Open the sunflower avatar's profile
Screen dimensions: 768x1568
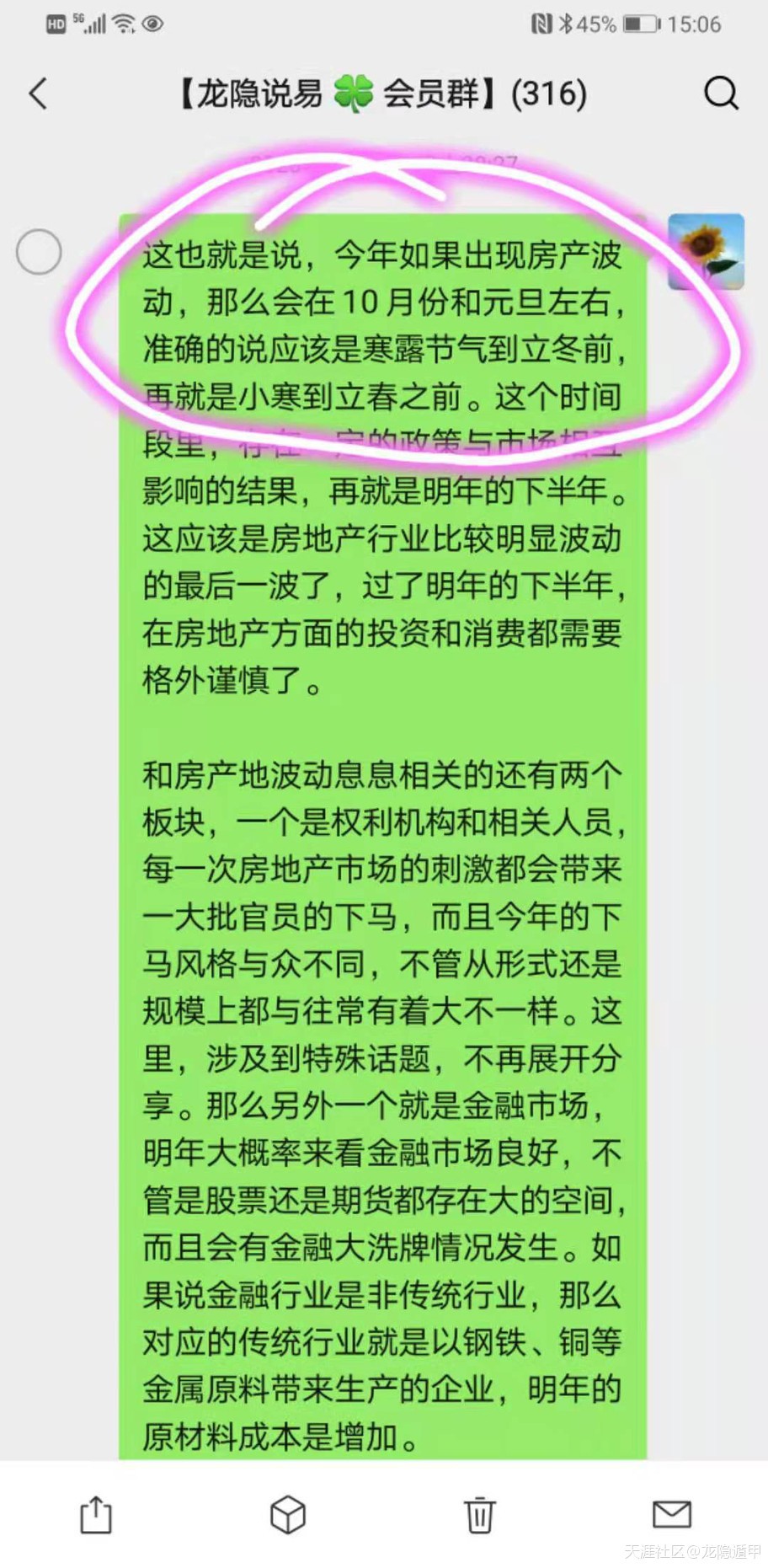click(x=706, y=251)
